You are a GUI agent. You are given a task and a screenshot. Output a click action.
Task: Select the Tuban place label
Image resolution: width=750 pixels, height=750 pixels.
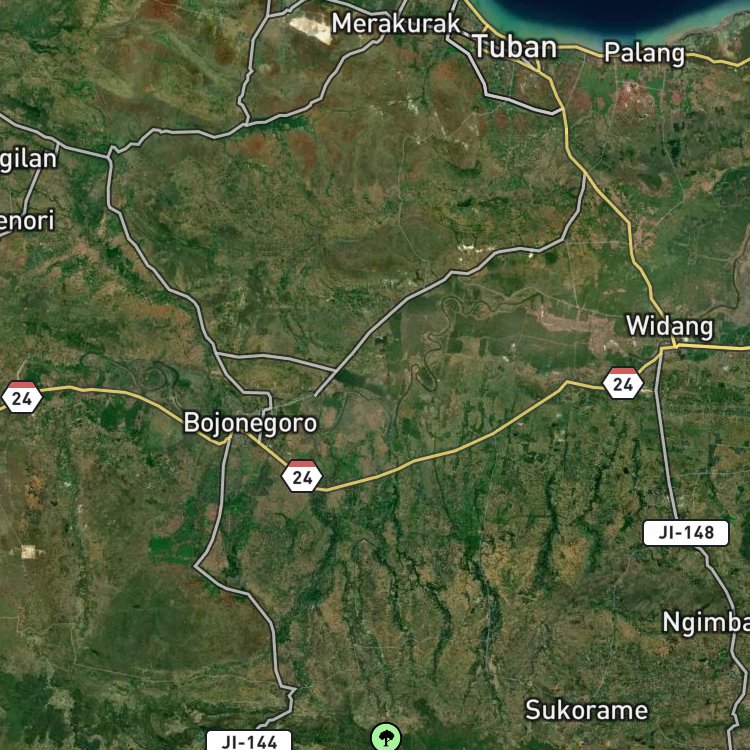click(515, 47)
